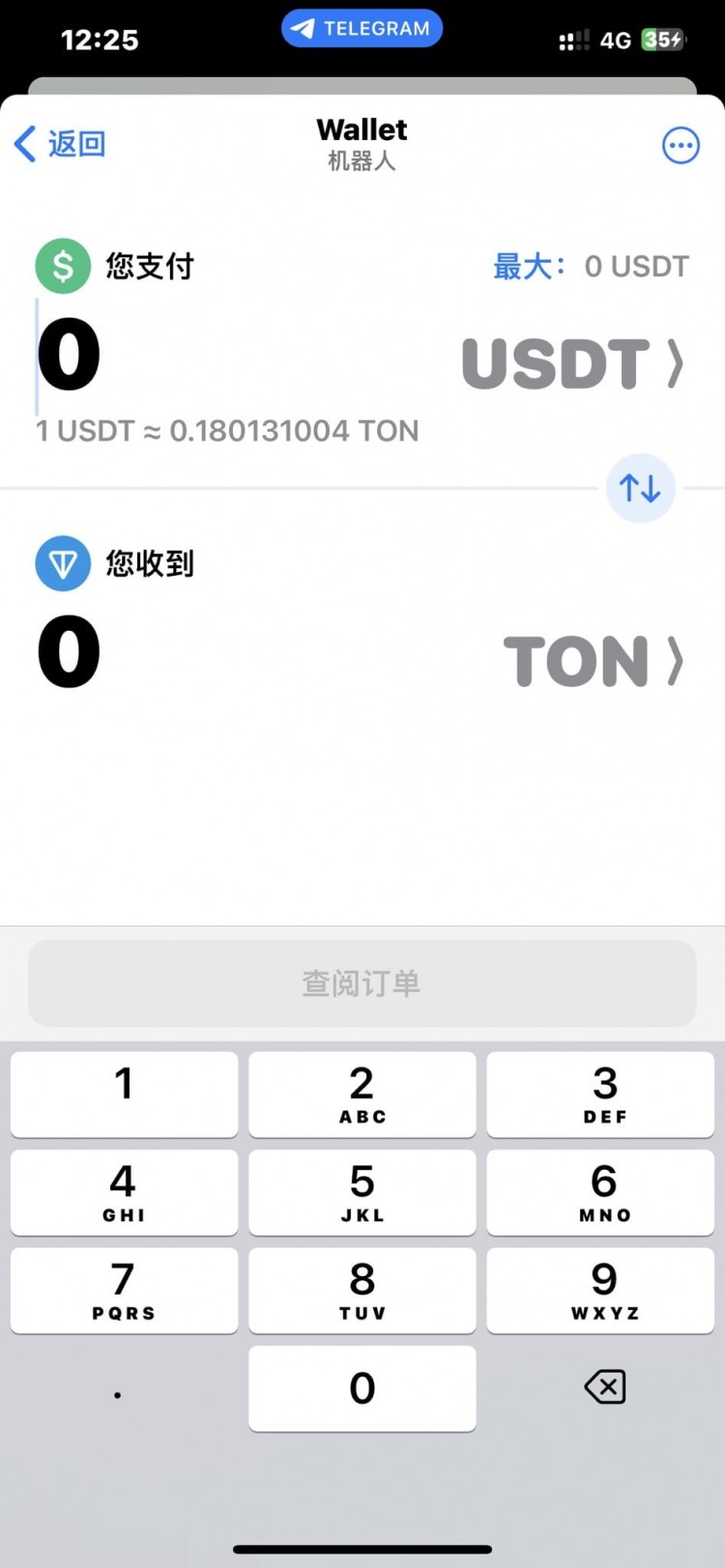This screenshot has height=1568, width=725.
Task: Open the USDT currency selector
Action: 572,362
